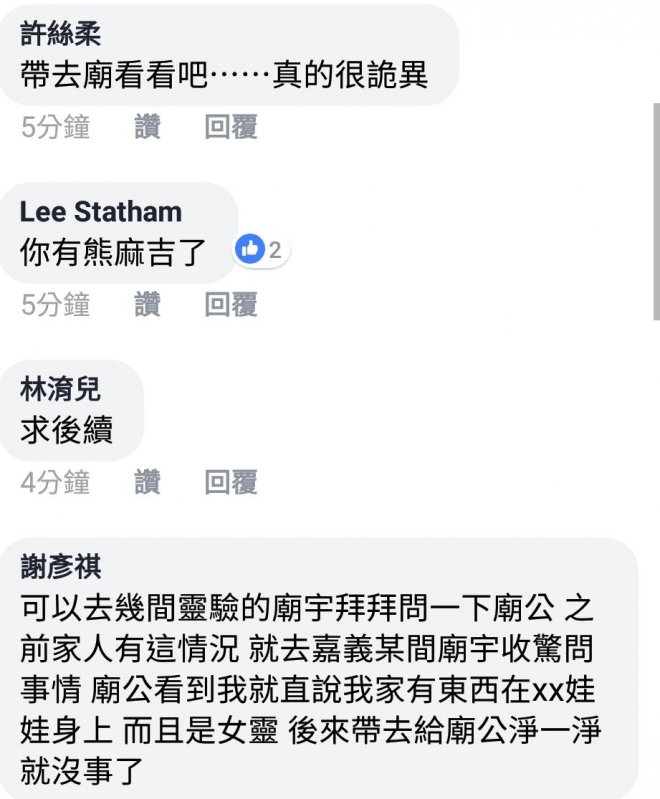Open 謝彥祺's profile
This screenshot has height=799, width=660.
click(x=60, y=567)
